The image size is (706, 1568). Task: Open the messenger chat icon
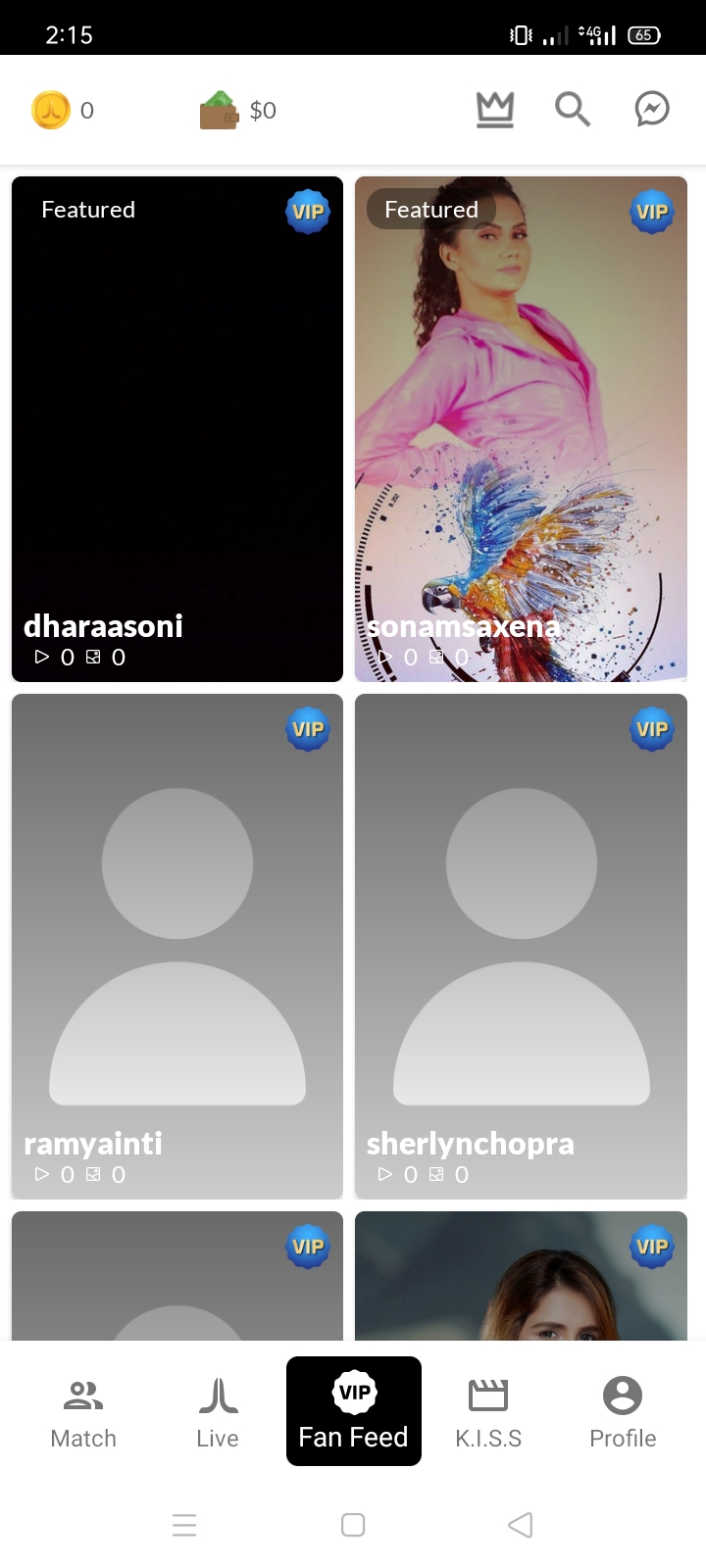652,110
